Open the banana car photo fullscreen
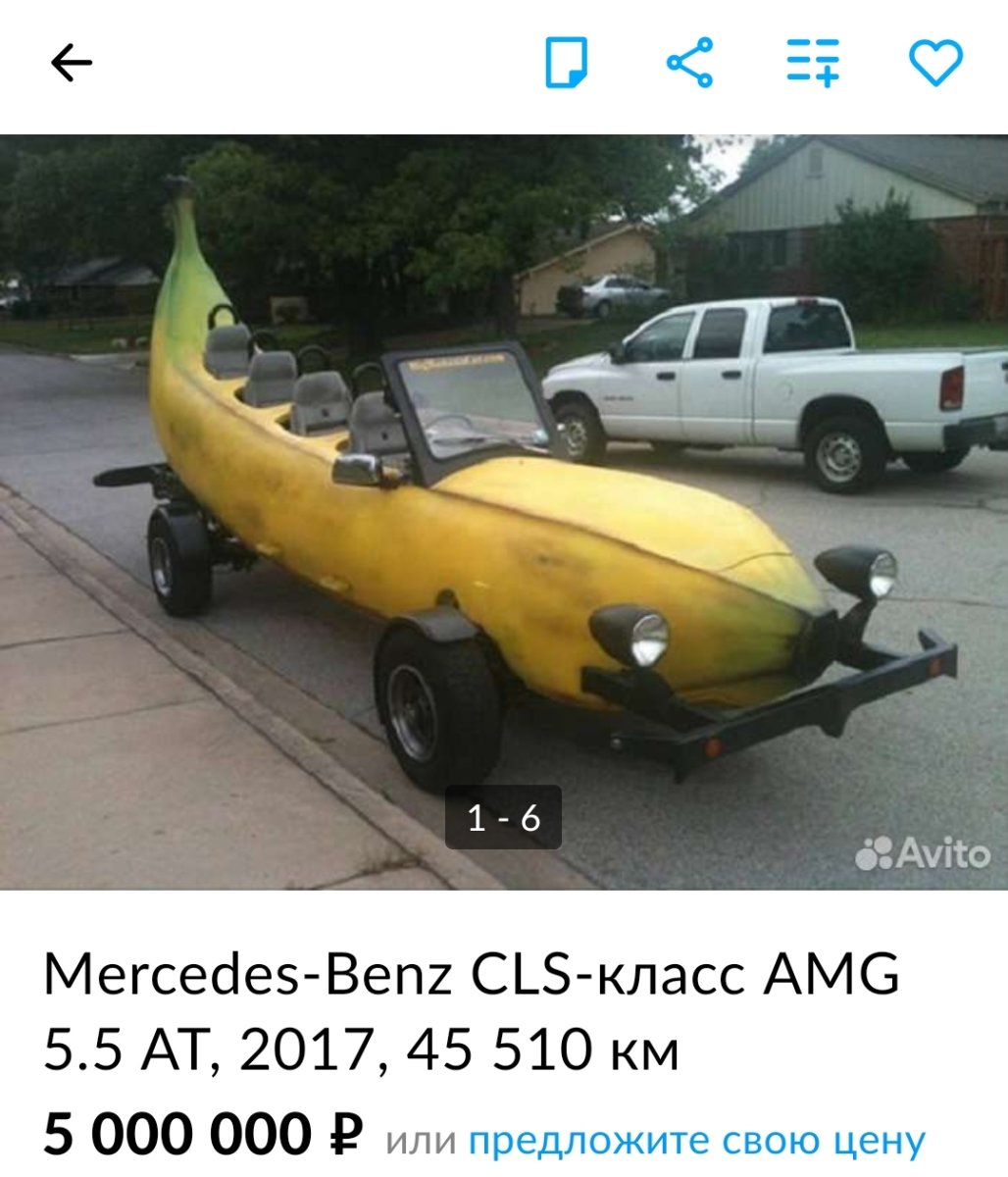The width and height of the screenshot is (1008, 1177). 504,510
